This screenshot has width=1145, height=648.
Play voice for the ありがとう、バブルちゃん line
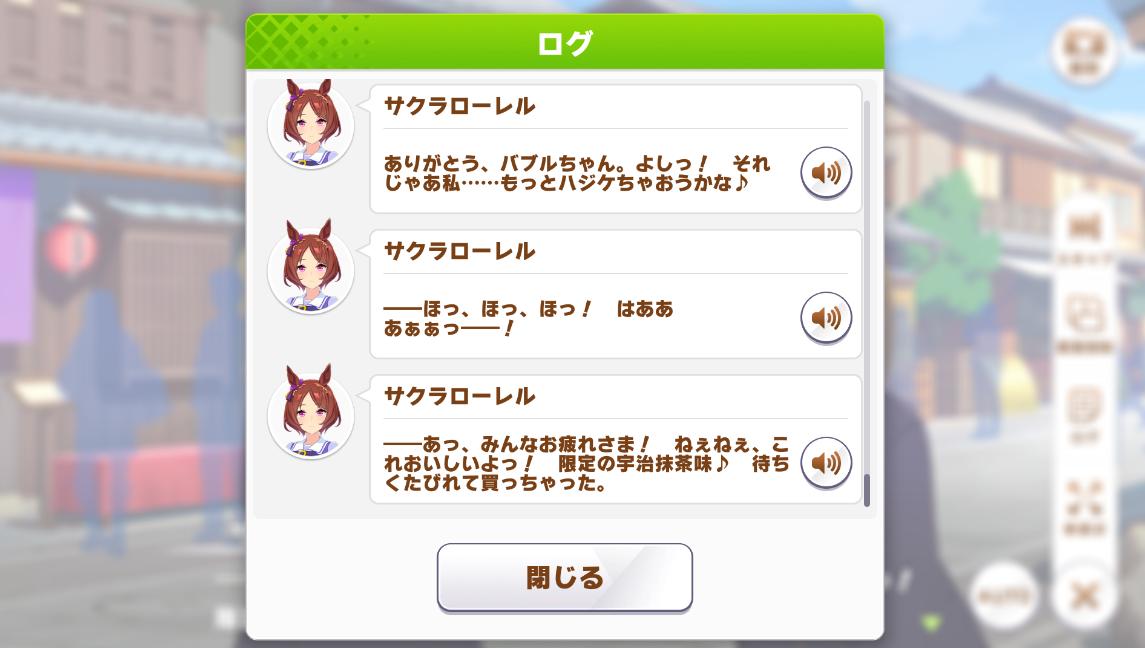[825, 173]
